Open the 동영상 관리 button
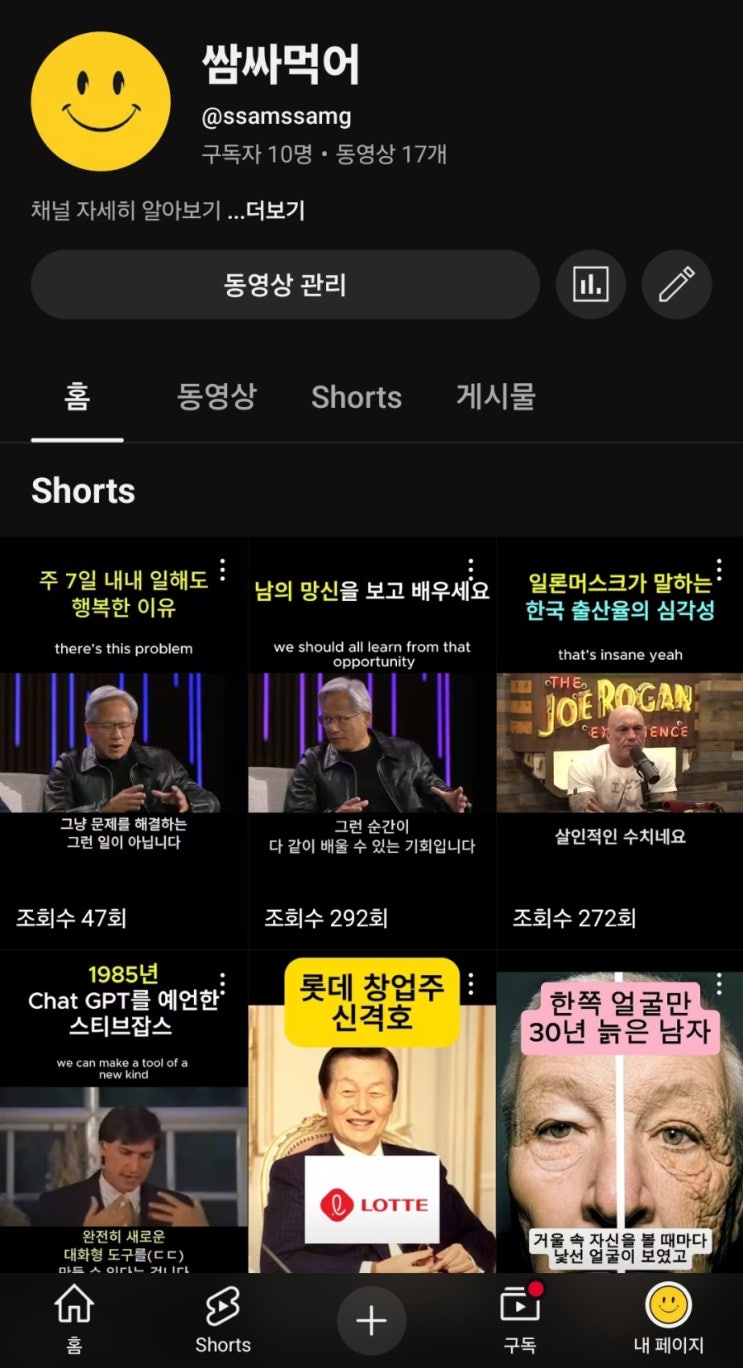 [285, 285]
